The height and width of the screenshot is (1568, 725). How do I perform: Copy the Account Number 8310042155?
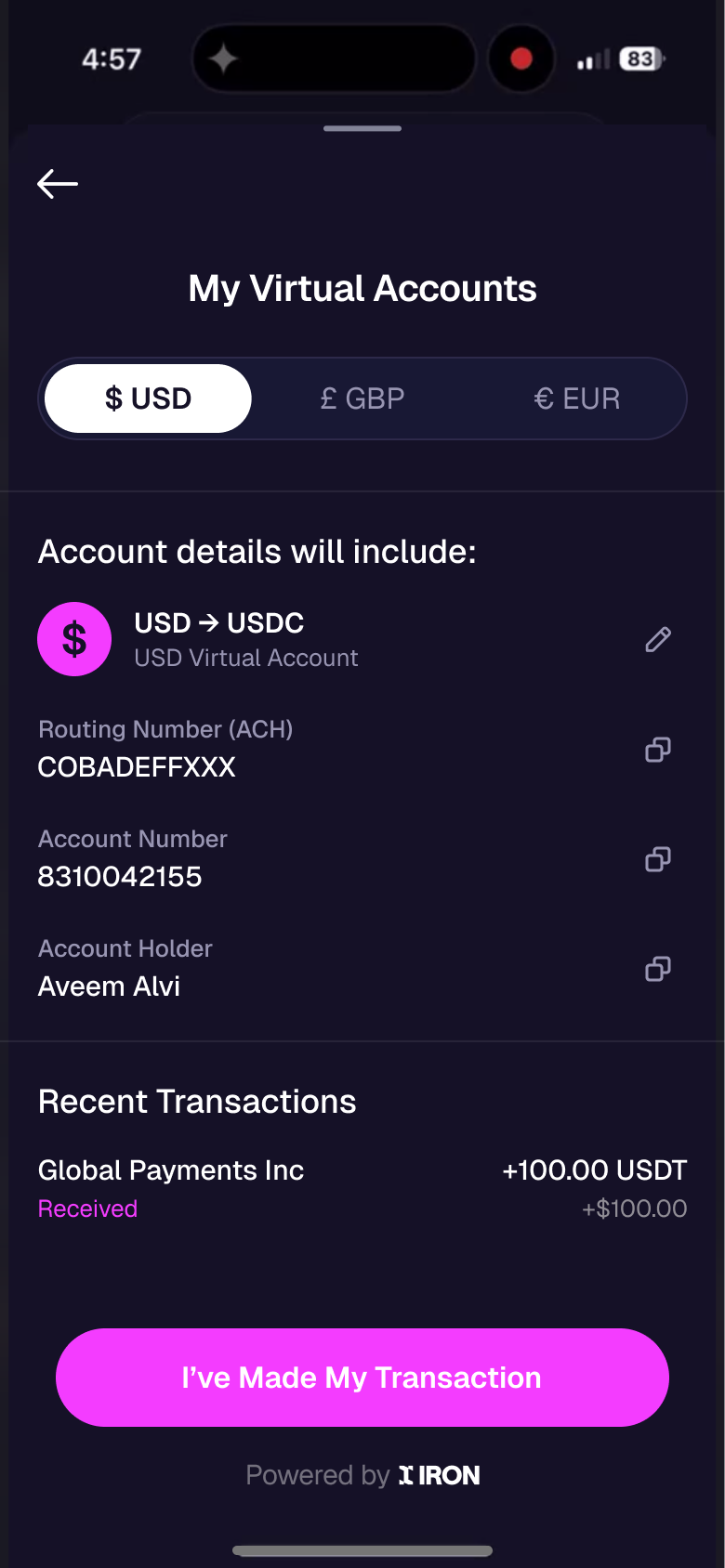[658, 859]
